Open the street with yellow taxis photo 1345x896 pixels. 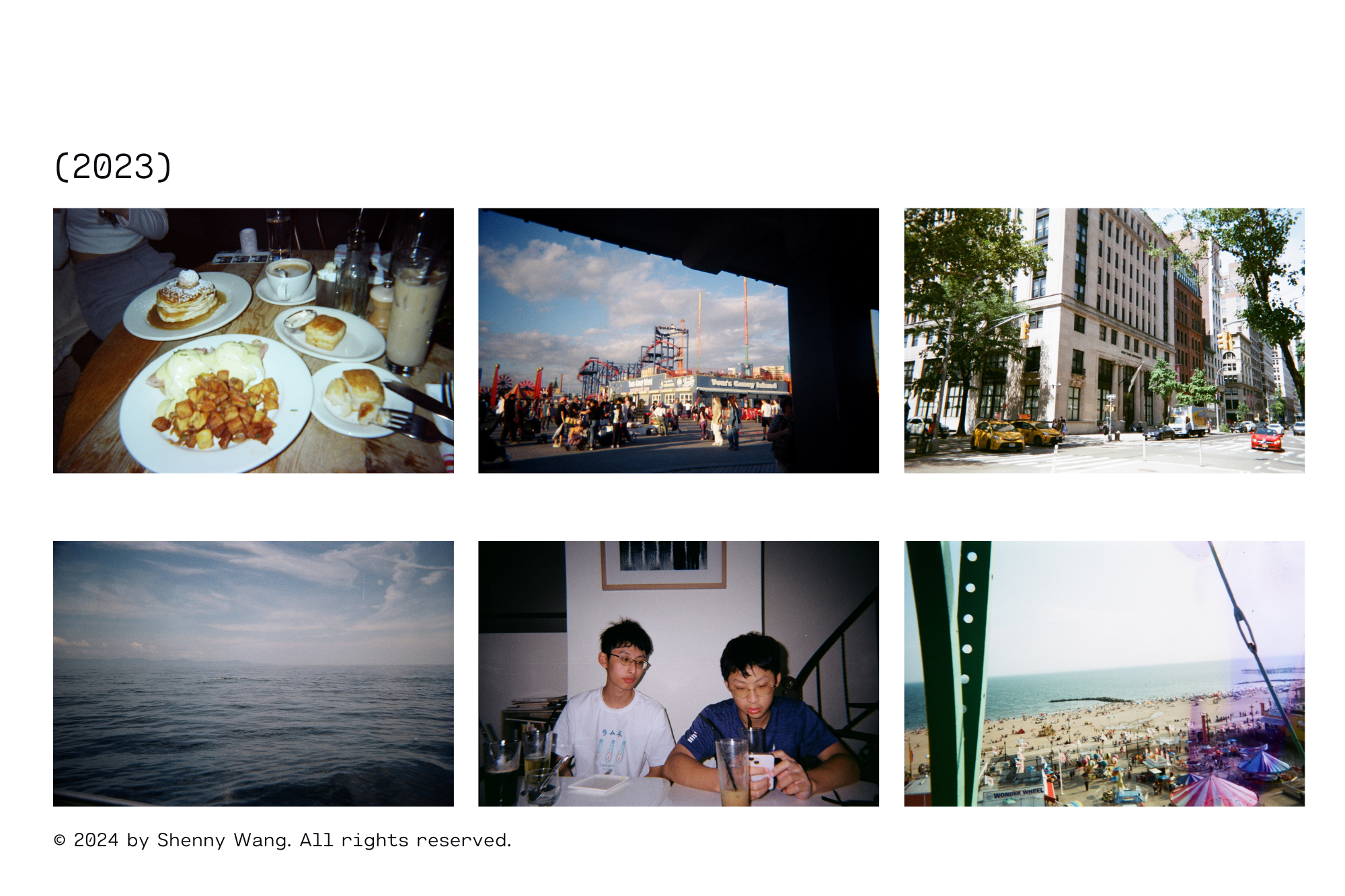[1104, 341]
